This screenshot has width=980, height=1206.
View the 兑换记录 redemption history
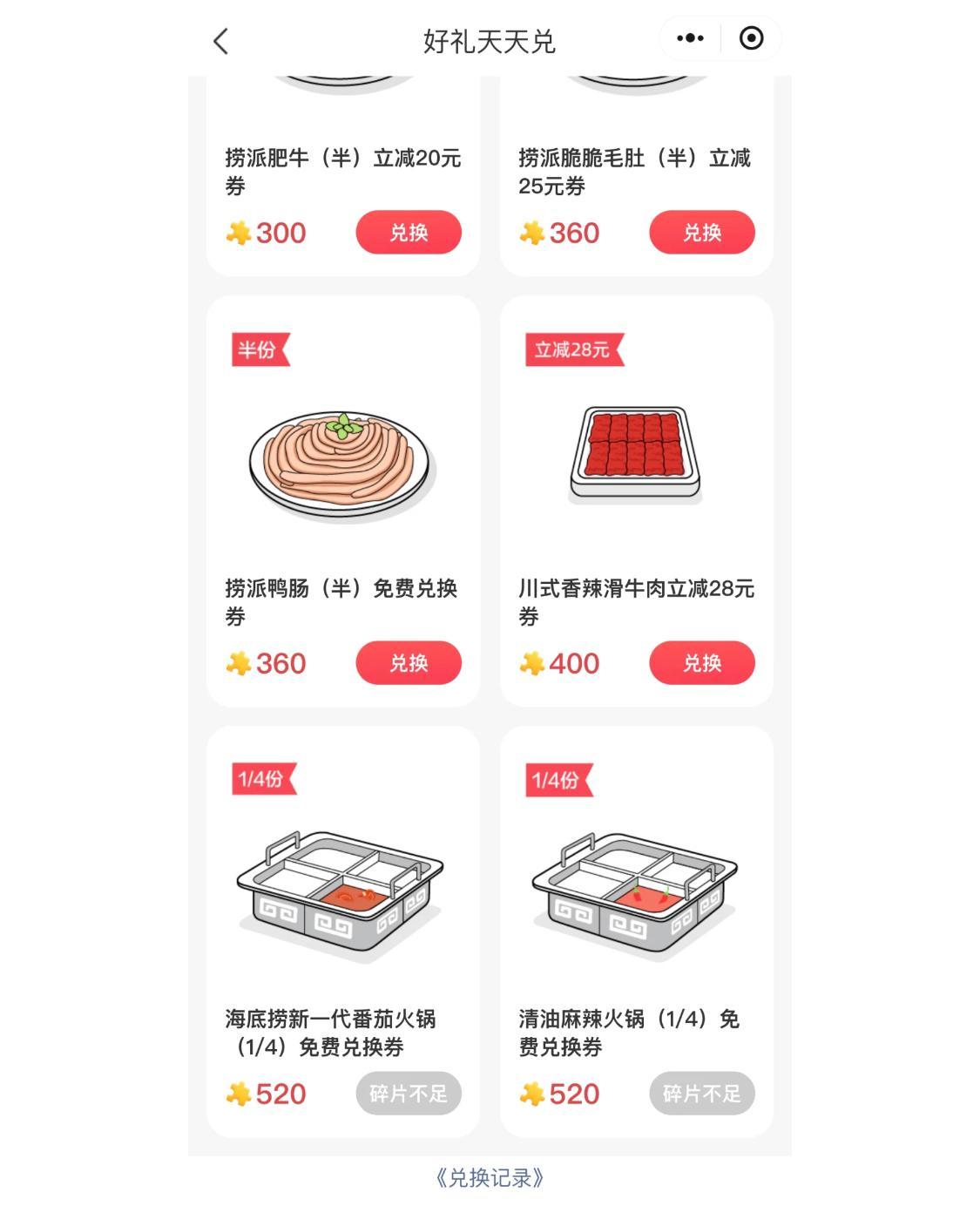490,1178
